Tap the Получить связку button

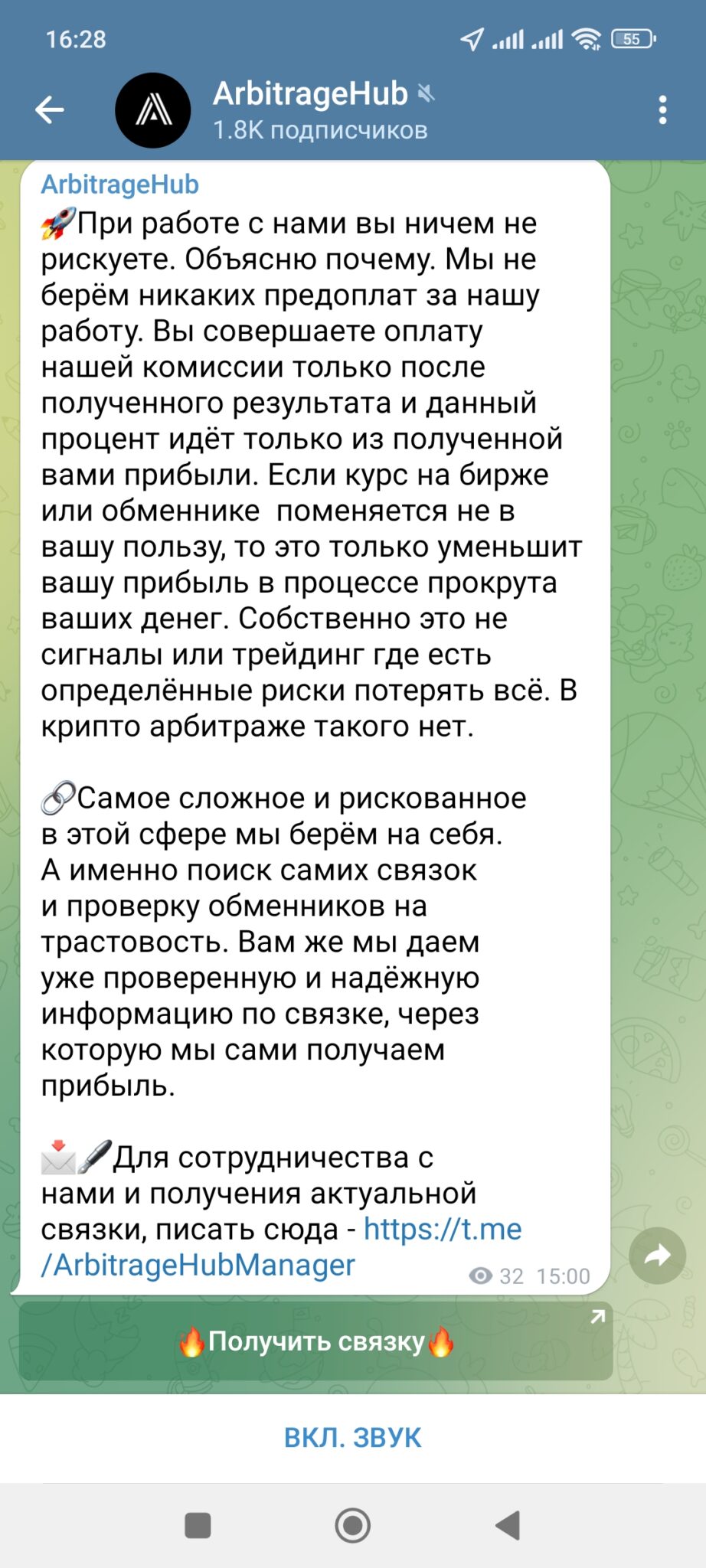[316, 1341]
